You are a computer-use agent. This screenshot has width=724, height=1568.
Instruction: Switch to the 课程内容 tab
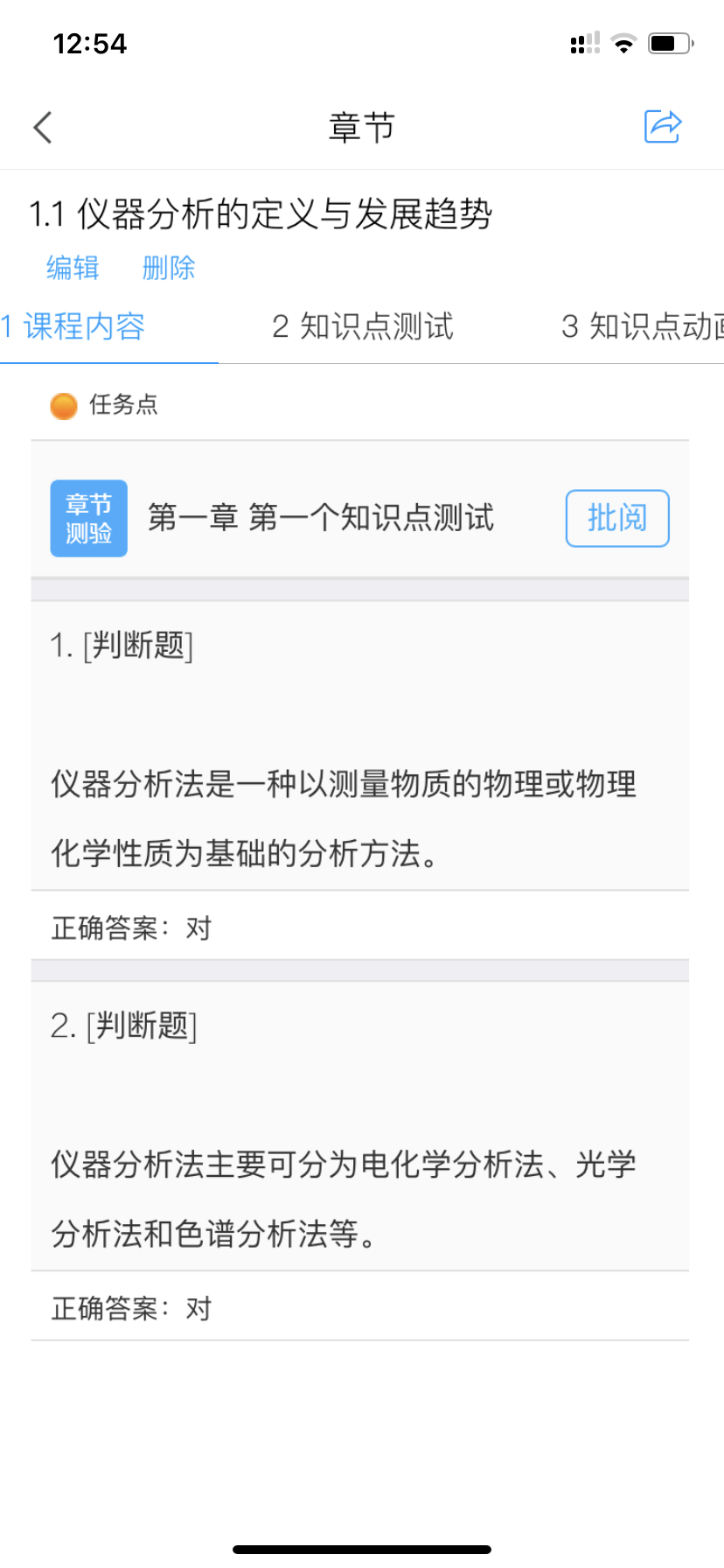coord(83,327)
